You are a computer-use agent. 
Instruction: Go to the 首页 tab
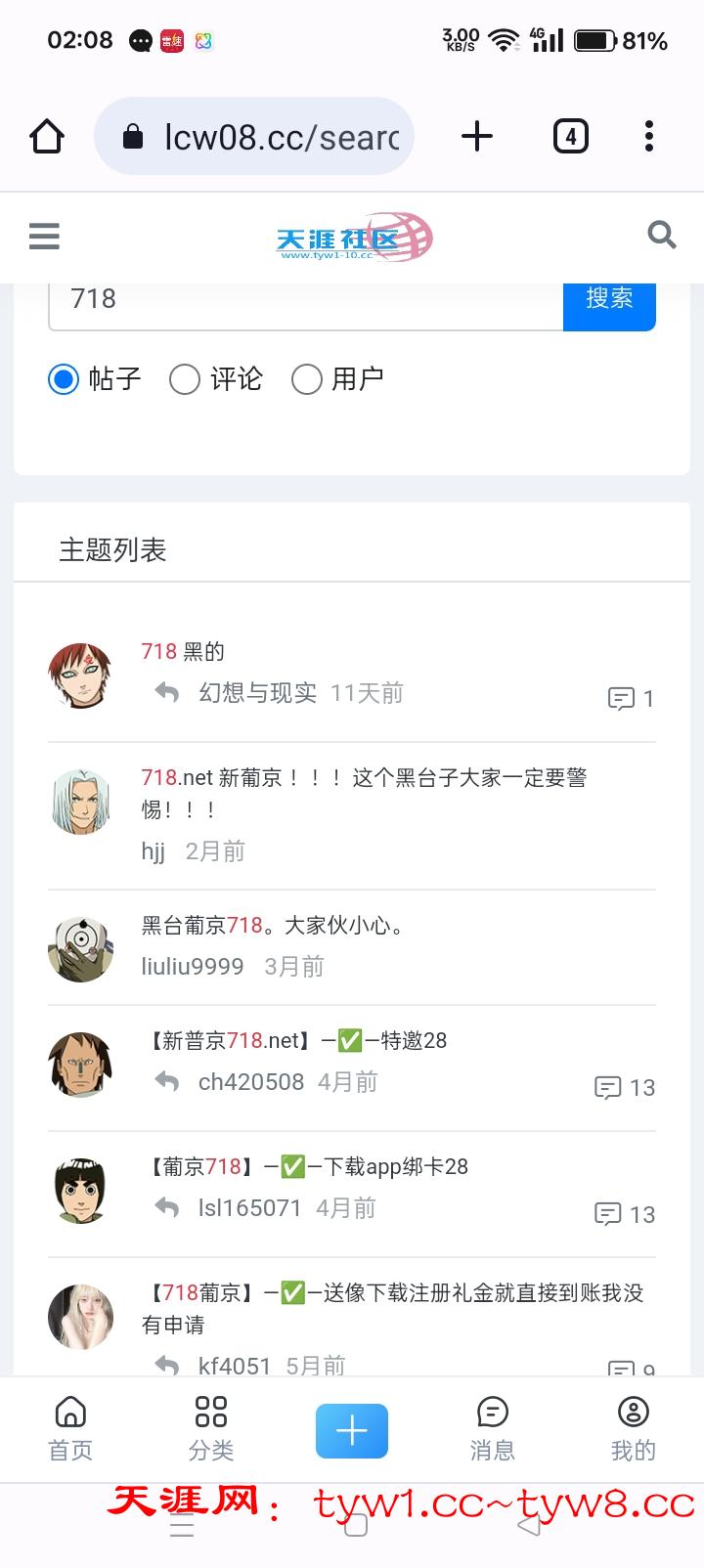(x=70, y=1427)
